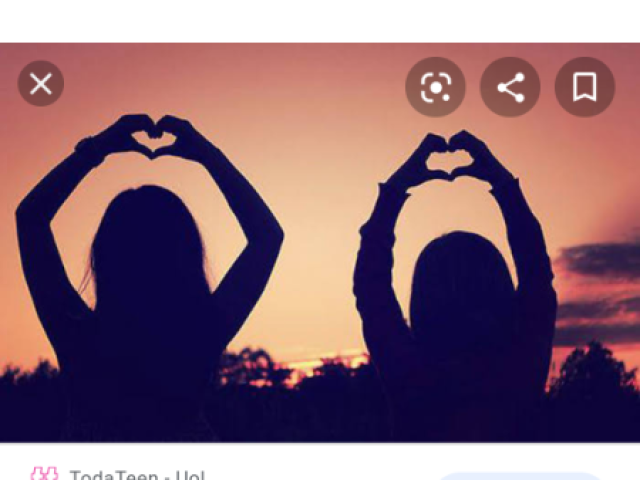Close the image viewer
This screenshot has height=480, width=640.
coord(41,85)
